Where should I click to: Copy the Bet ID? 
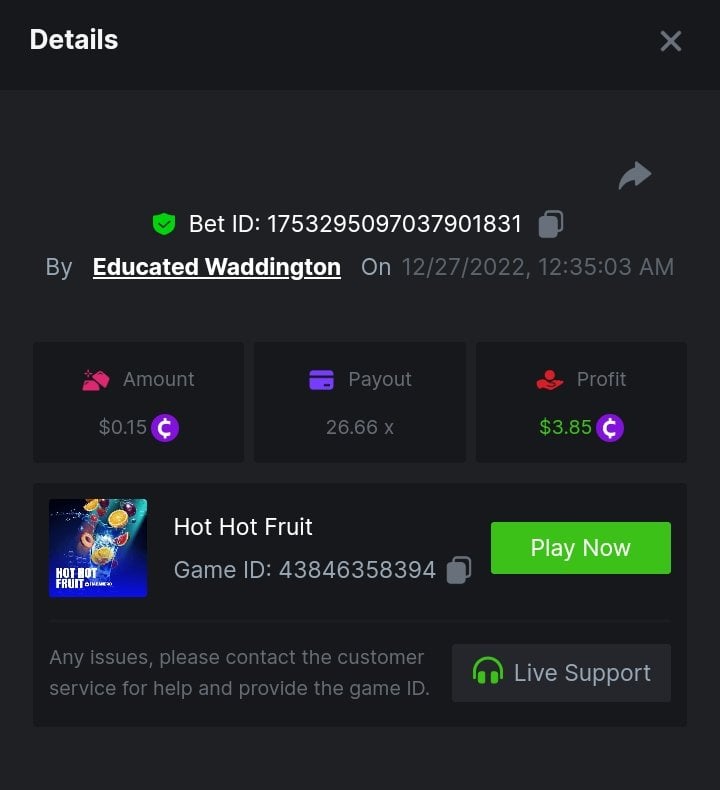pyautogui.click(x=550, y=224)
